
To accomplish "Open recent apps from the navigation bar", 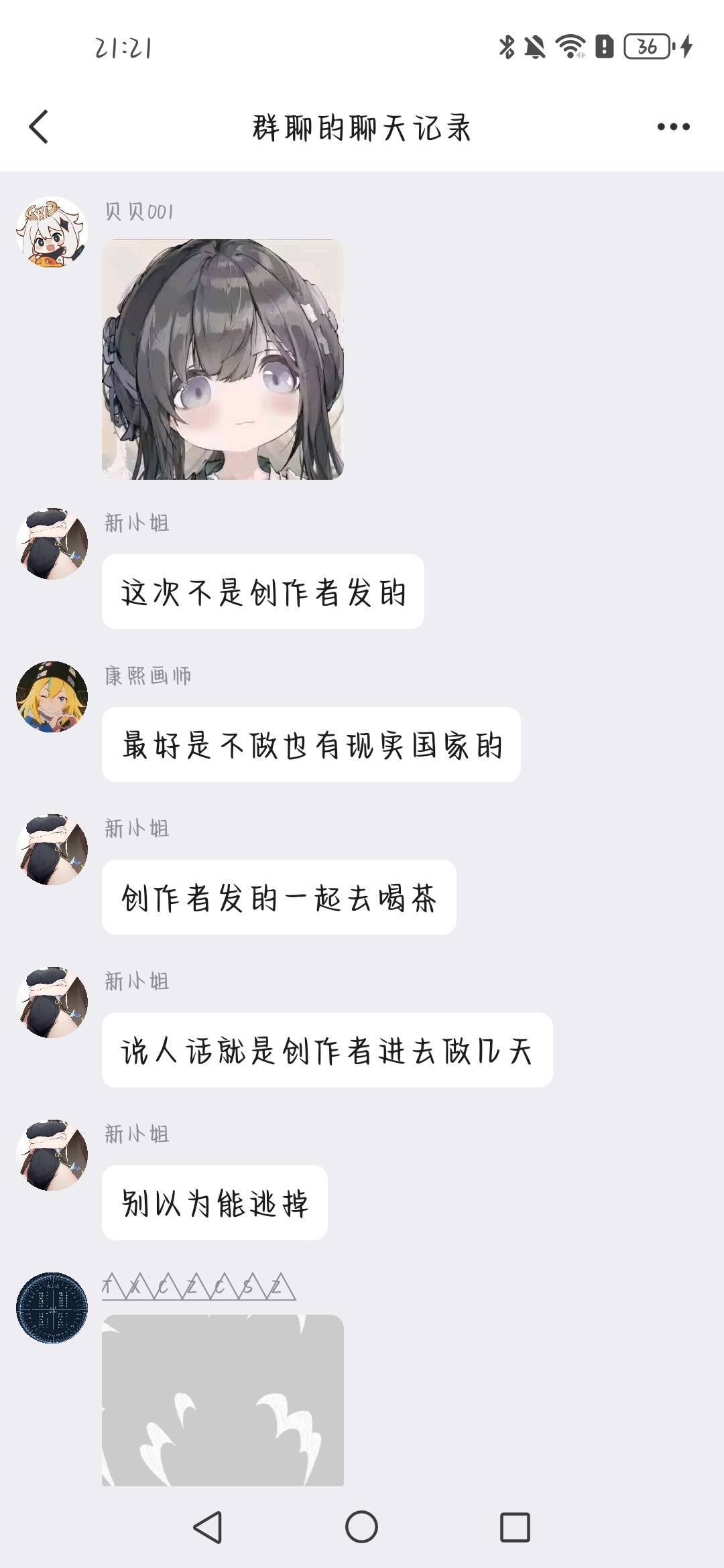I will coord(515,1527).
